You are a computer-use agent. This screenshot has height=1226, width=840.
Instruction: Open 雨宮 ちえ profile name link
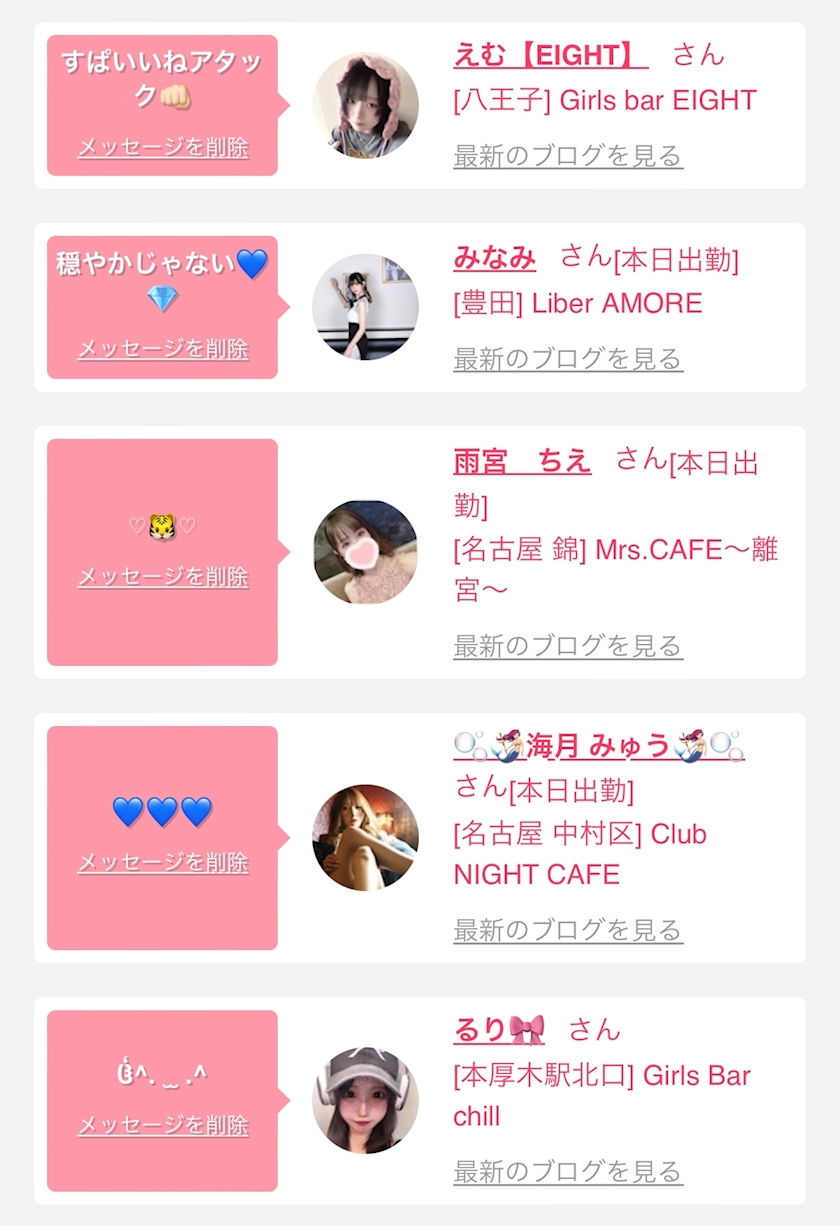tap(522, 461)
